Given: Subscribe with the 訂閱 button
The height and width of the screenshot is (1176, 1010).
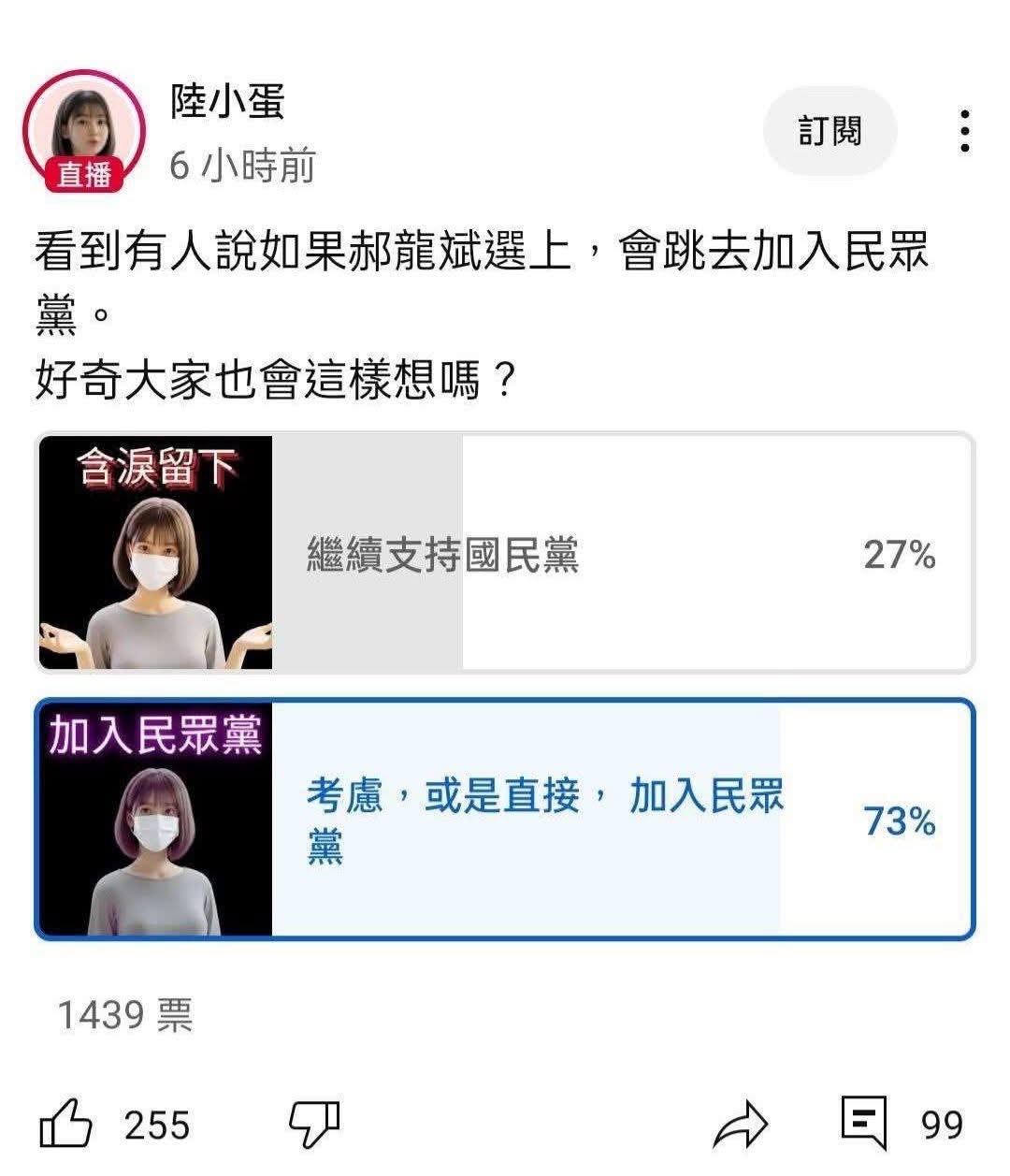Looking at the screenshot, I should point(830,131).
